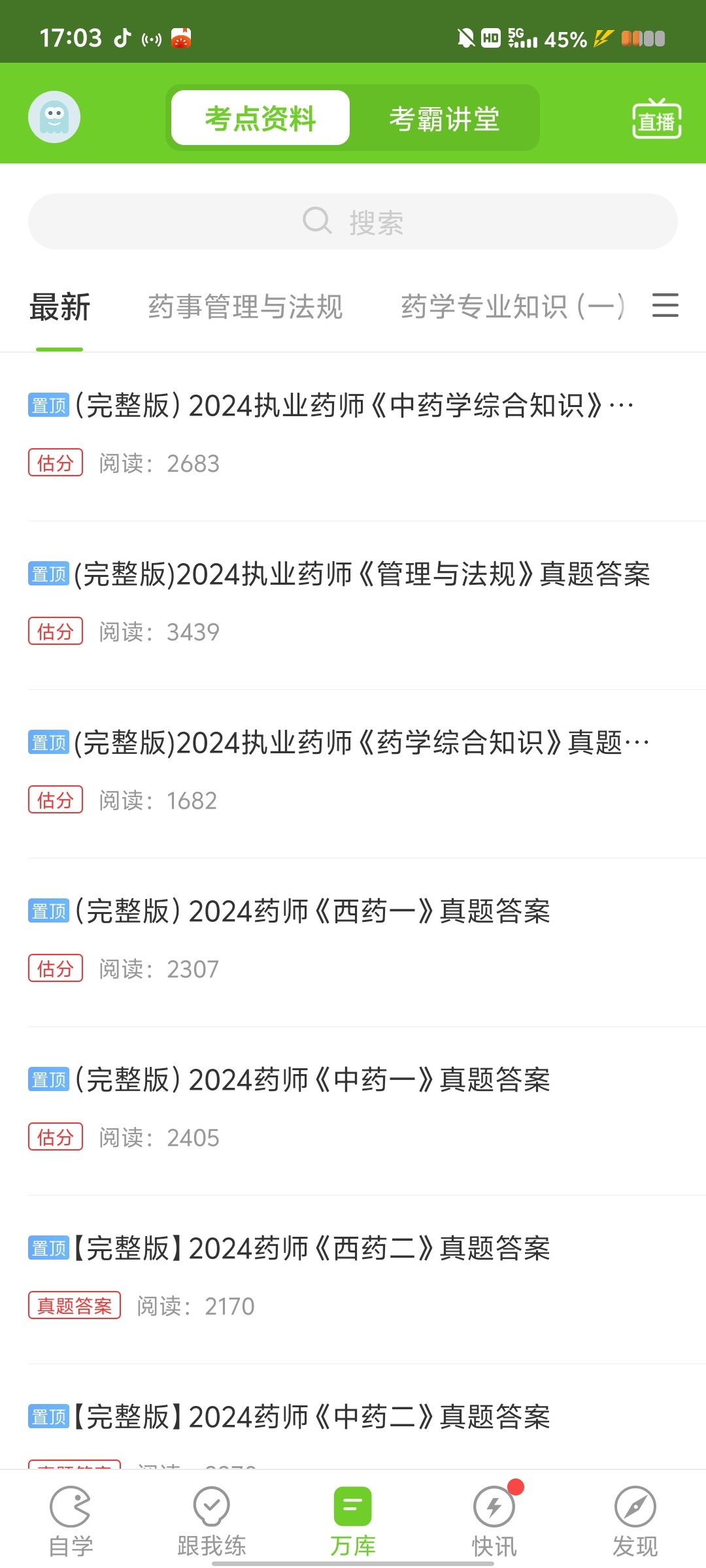Image resolution: width=706 pixels, height=1568 pixels.
Task: Select the 考点资料 segment
Action: (x=260, y=118)
